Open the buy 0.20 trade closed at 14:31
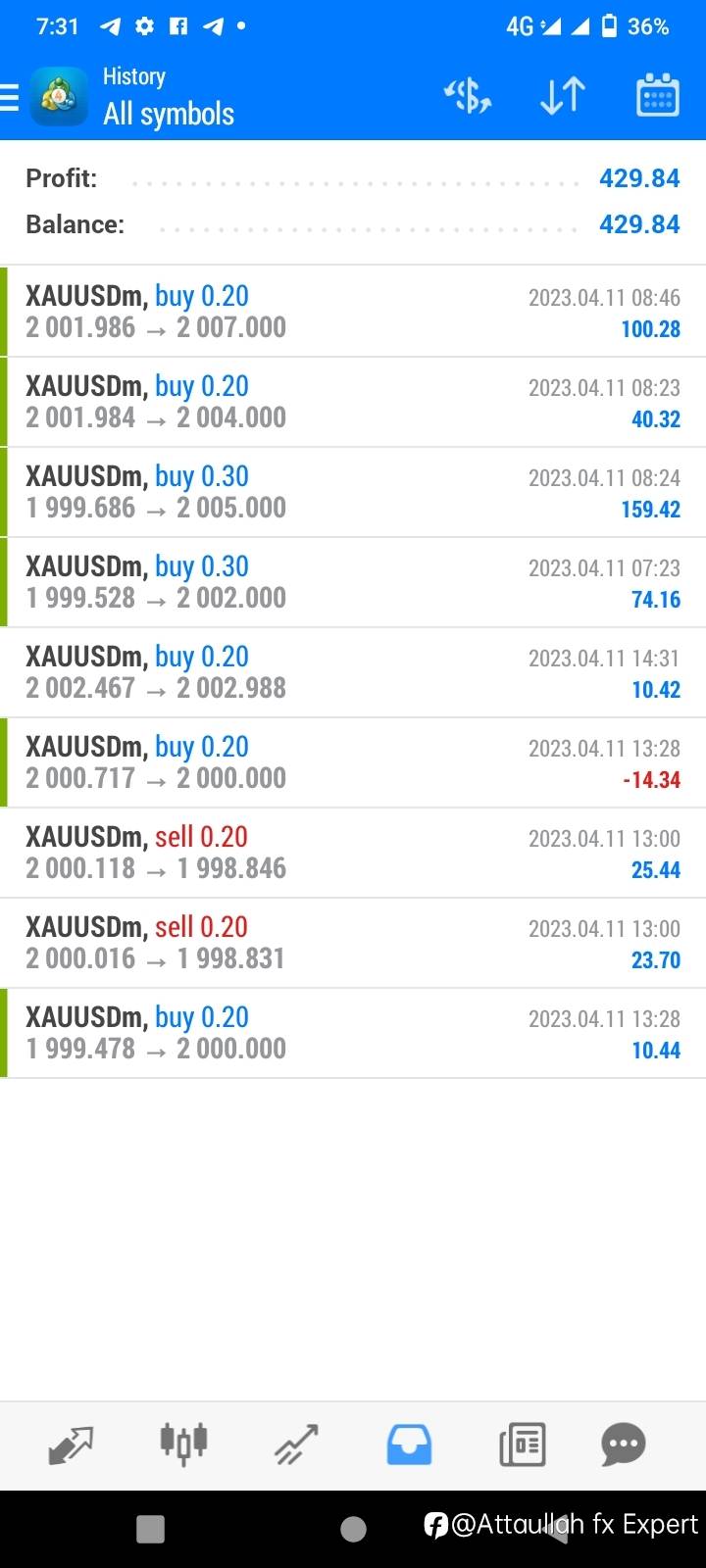This screenshot has height=1568, width=706. [353, 672]
